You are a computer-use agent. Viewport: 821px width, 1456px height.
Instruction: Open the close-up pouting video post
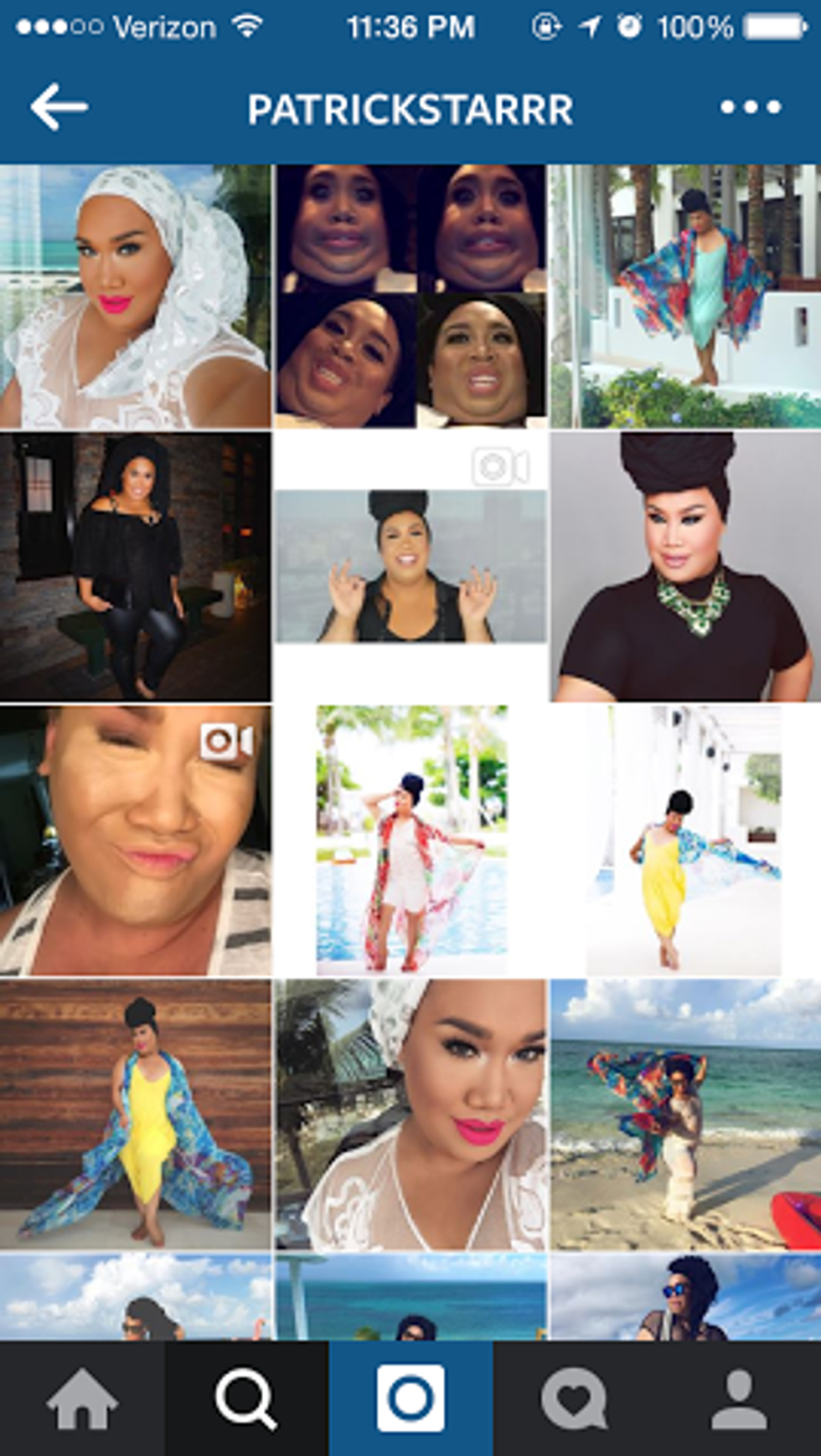pyautogui.click(x=136, y=841)
